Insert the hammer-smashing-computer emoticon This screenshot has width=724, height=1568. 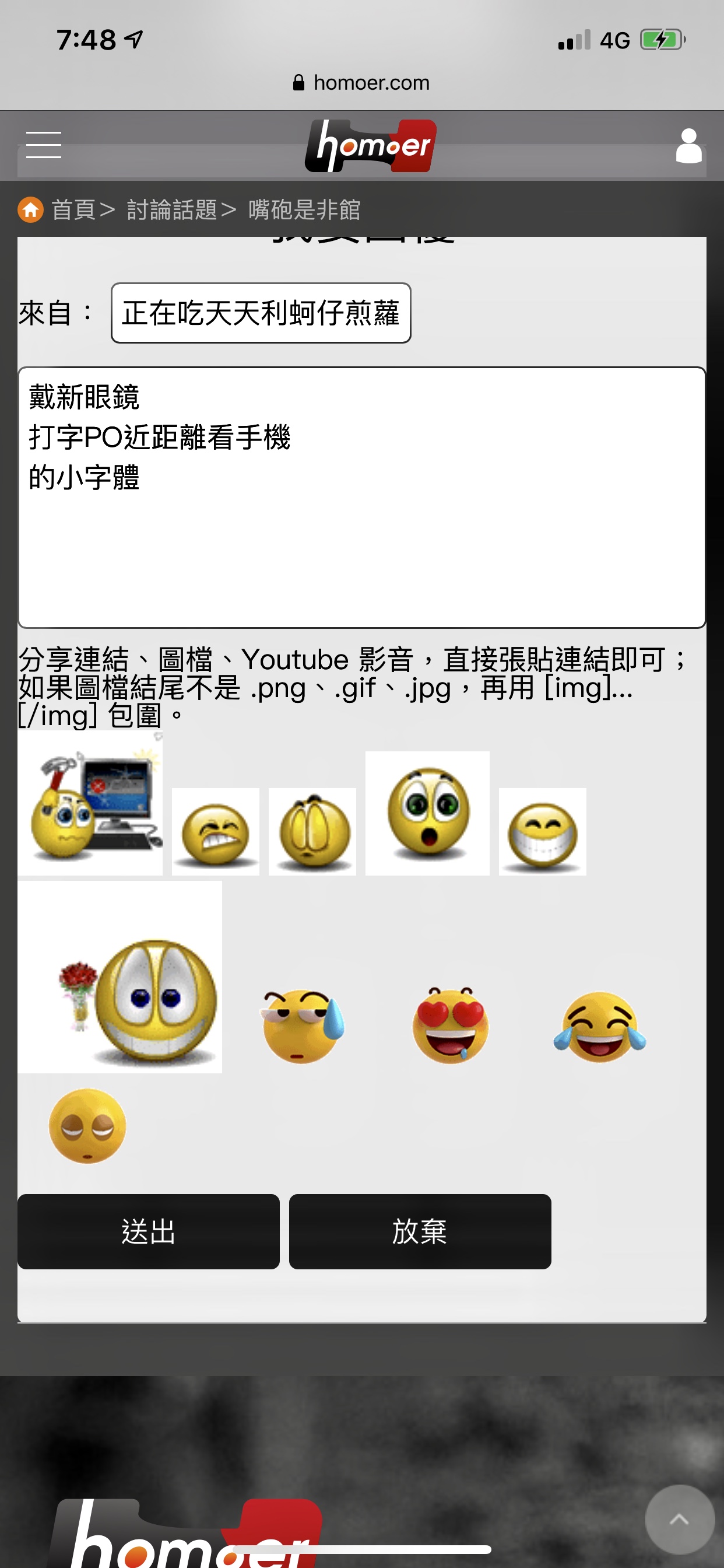(90, 803)
